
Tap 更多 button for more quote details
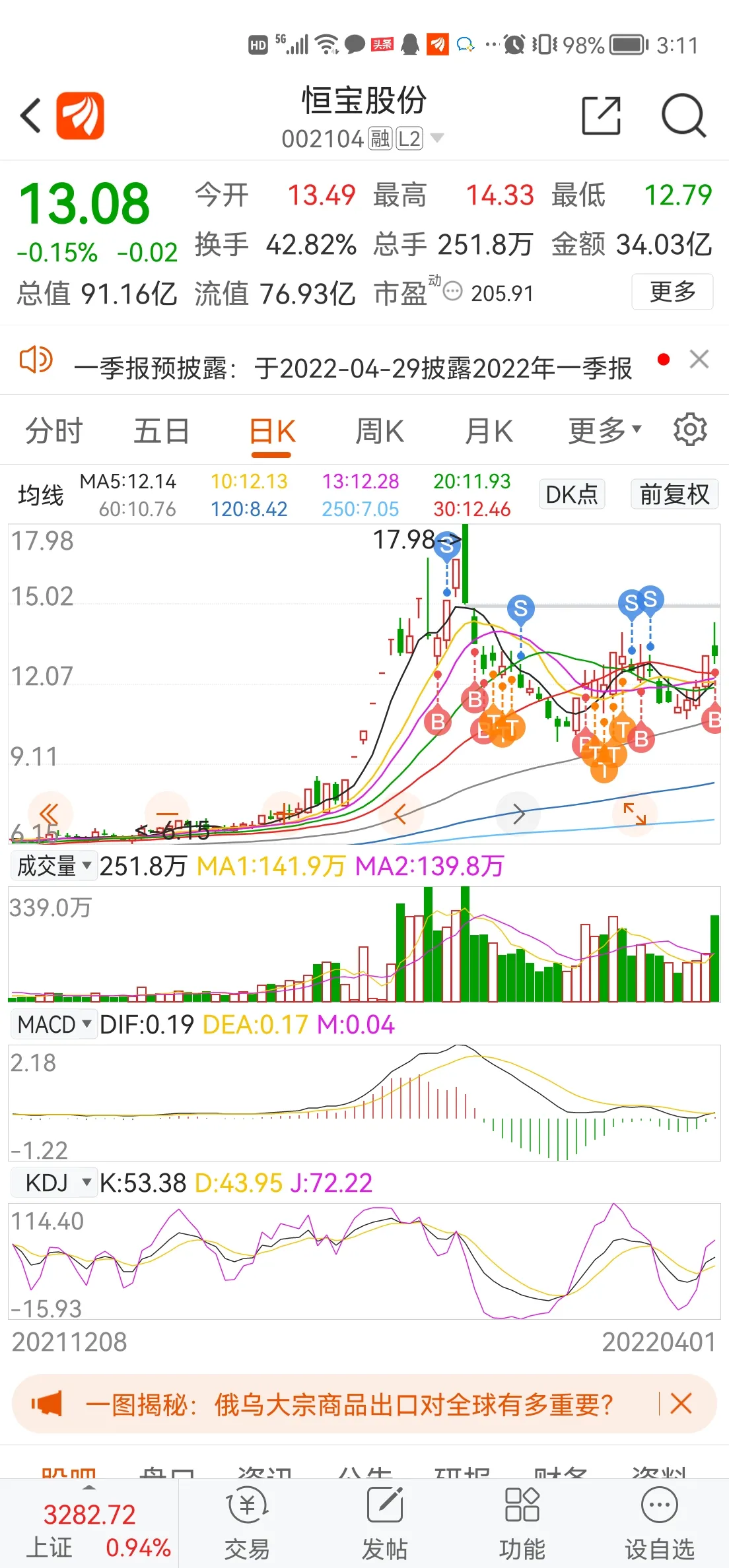coord(672,292)
